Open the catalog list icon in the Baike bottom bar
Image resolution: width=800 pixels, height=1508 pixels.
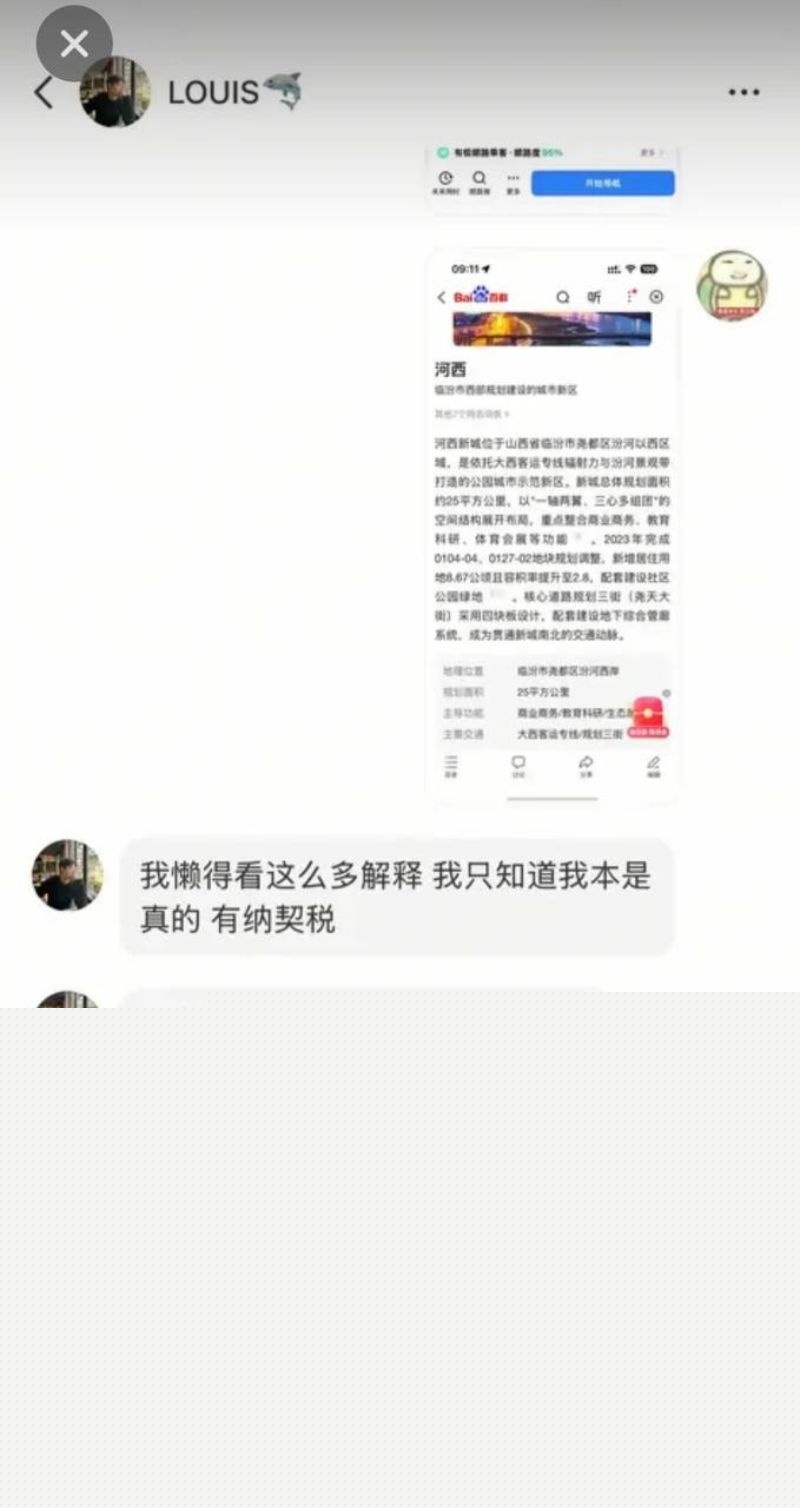coord(451,762)
